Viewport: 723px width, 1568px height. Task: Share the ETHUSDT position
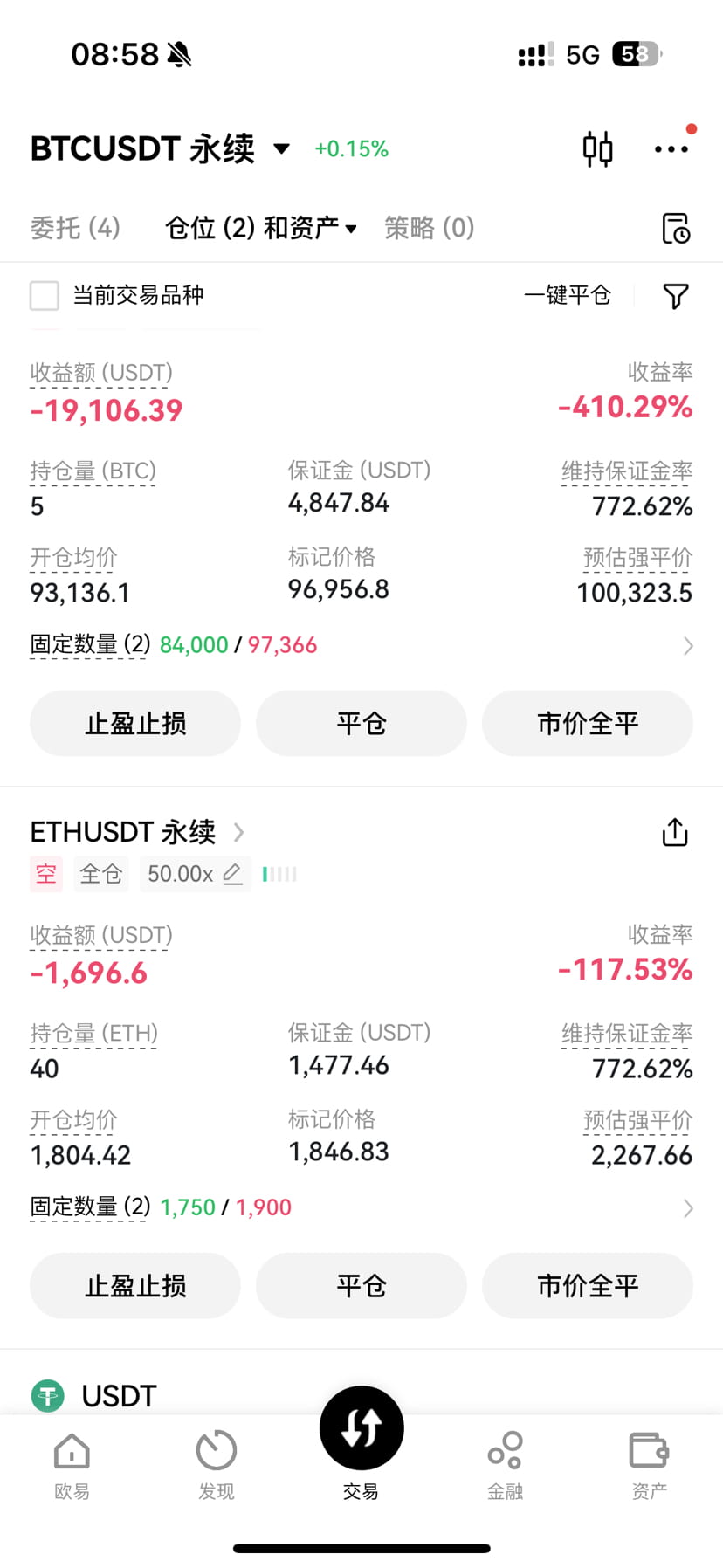click(675, 832)
